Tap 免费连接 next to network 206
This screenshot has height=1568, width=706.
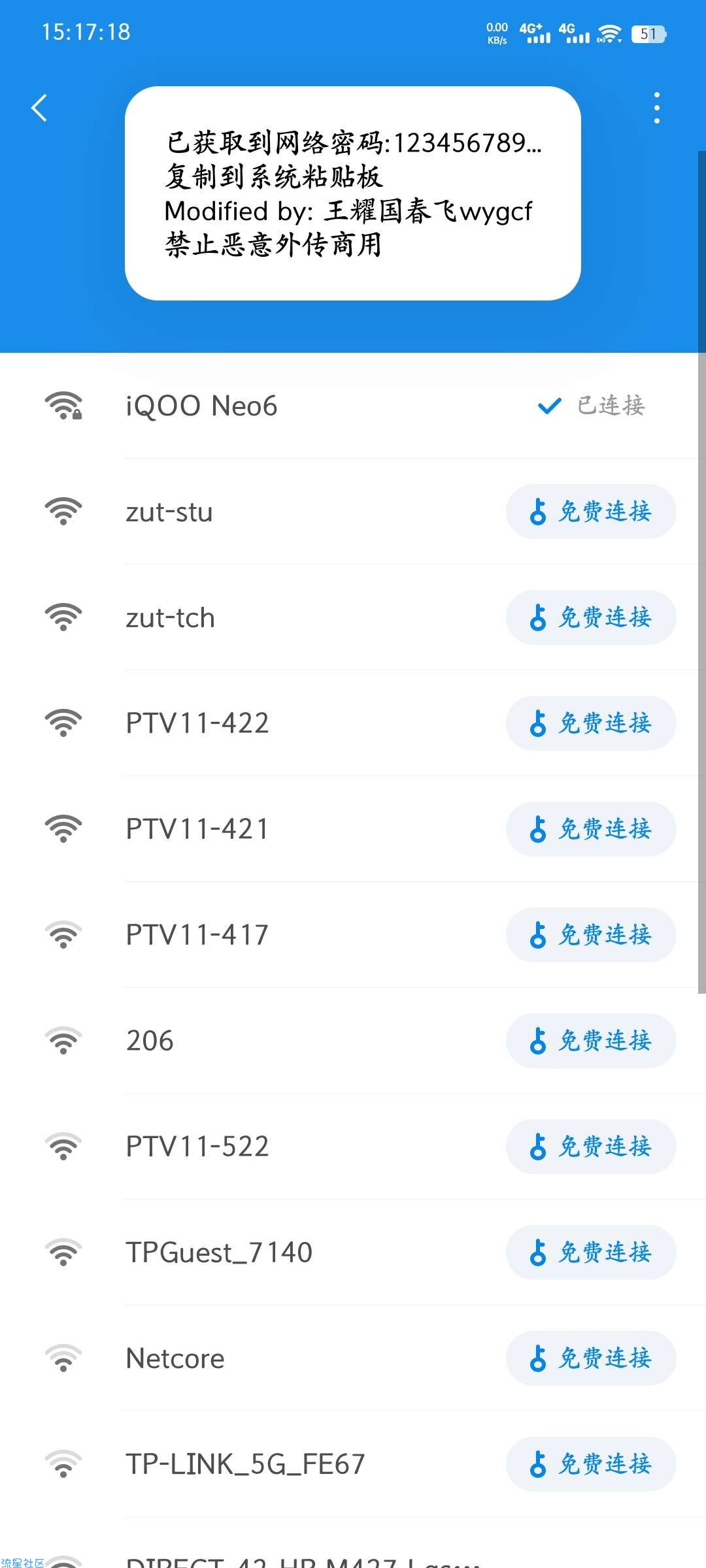tap(591, 1041)
